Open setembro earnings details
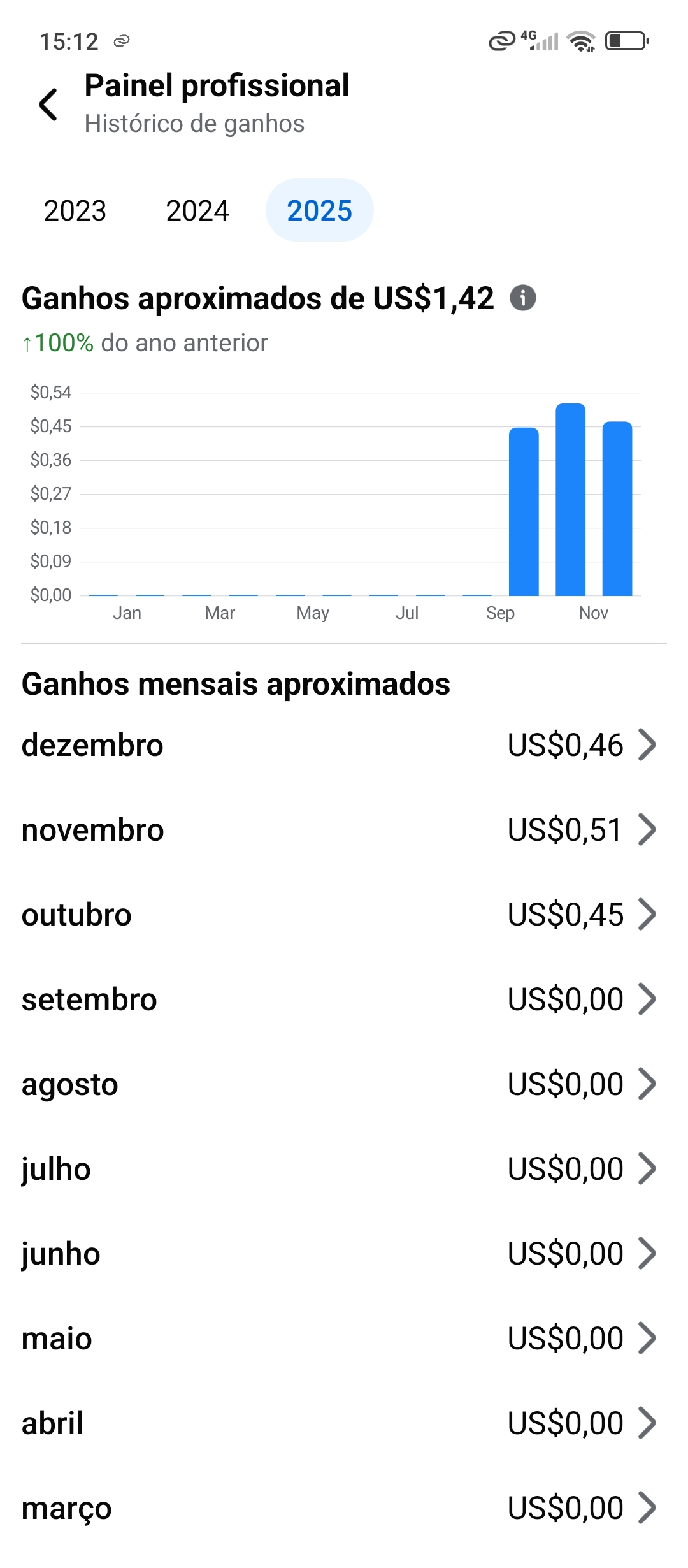This screenshot has width=688, height=1568. [344, 999]
